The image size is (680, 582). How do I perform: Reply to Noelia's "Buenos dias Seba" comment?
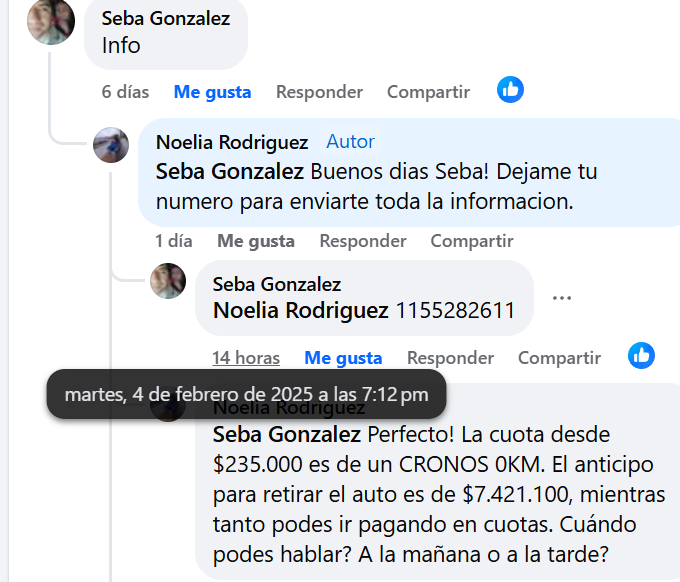pyautogui.click(x=363, y=241)
